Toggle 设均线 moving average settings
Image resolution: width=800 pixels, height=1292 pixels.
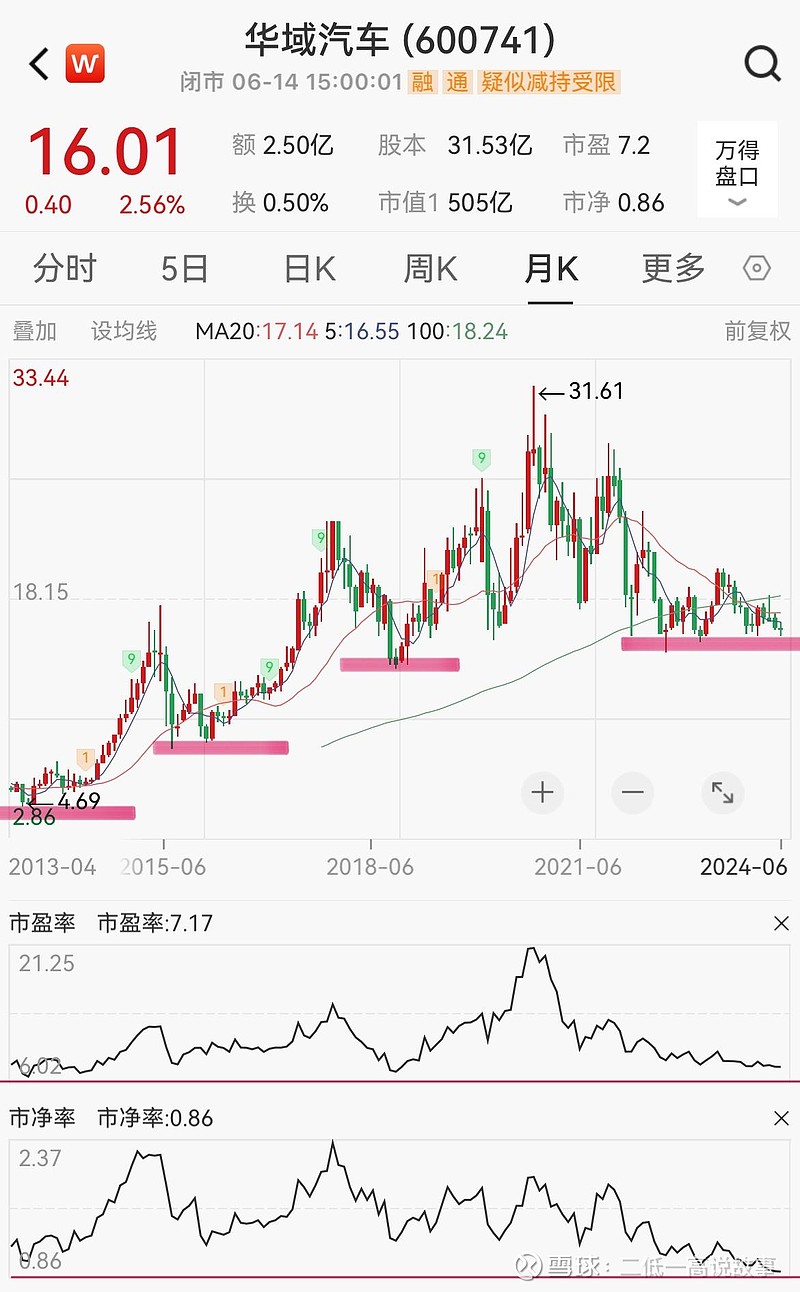click(x=123, y=331)
